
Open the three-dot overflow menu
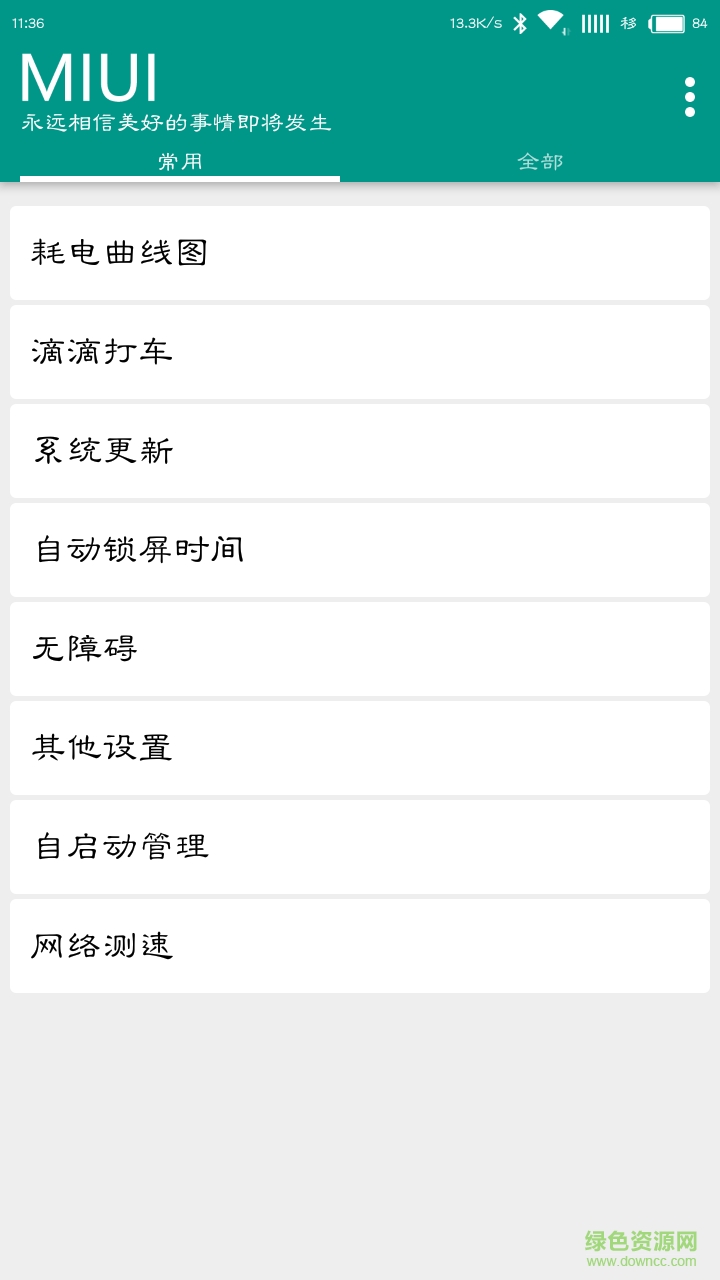coord(689,97)
